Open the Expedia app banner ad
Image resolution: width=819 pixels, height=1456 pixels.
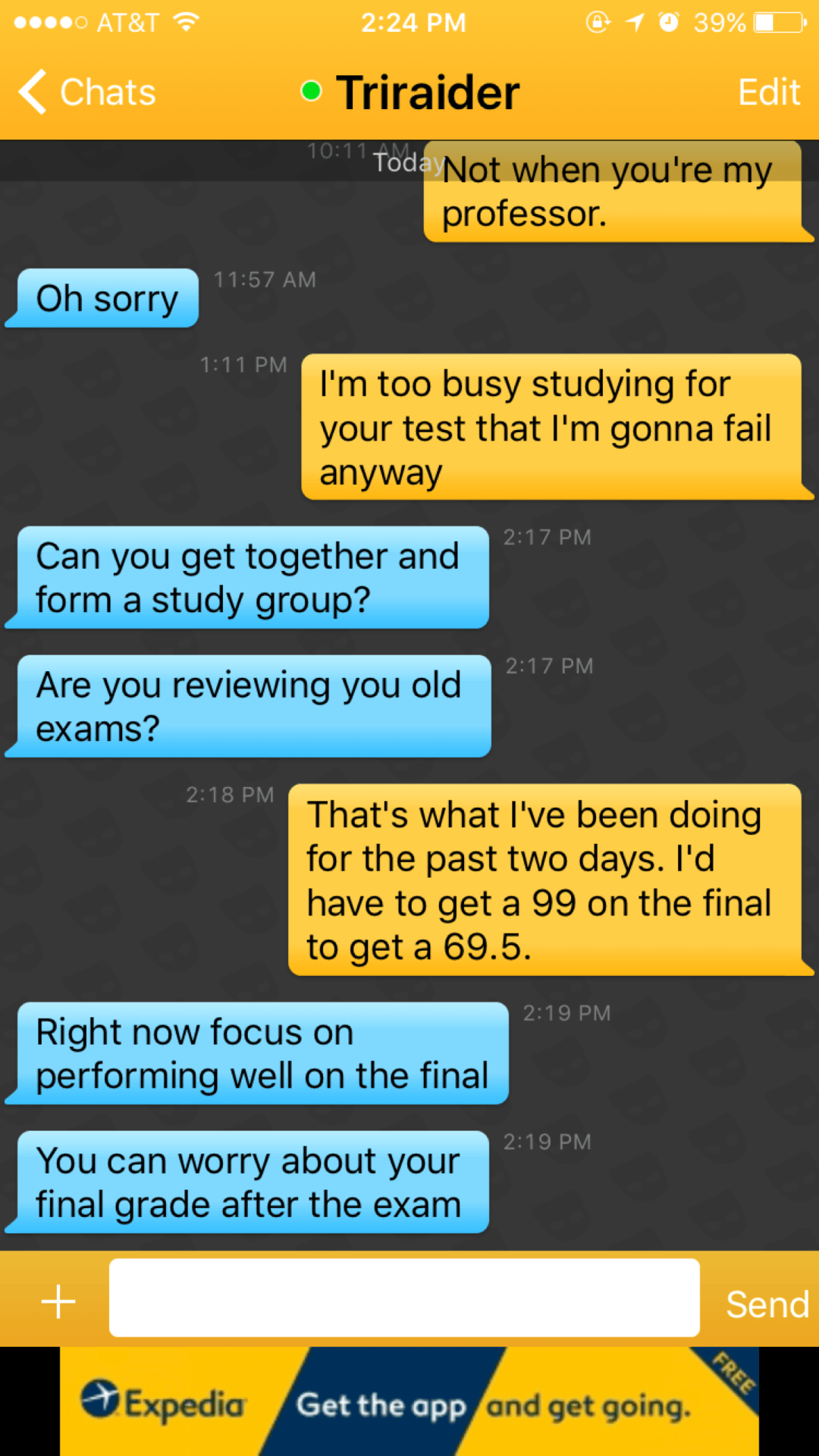click(409, 1403)
